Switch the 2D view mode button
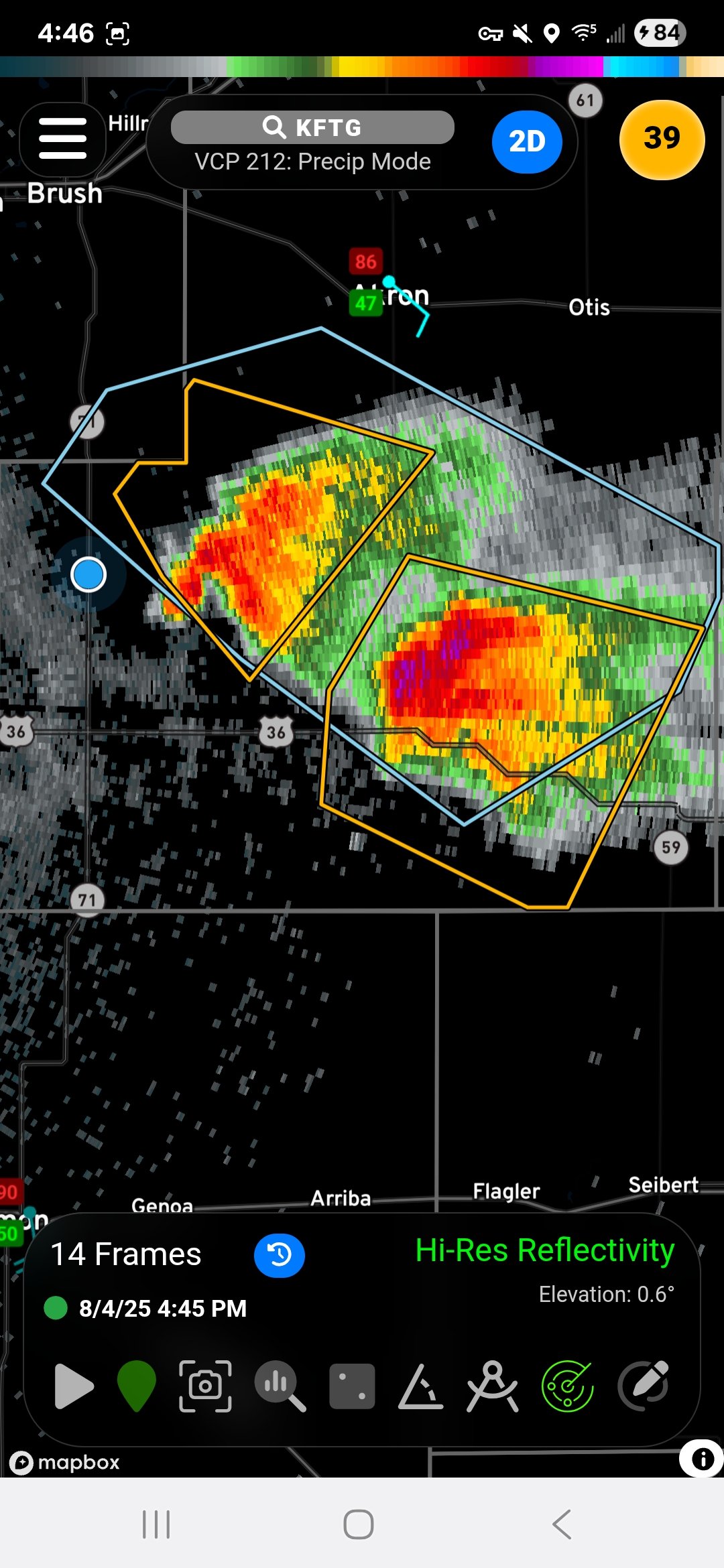 click(527, 141)
